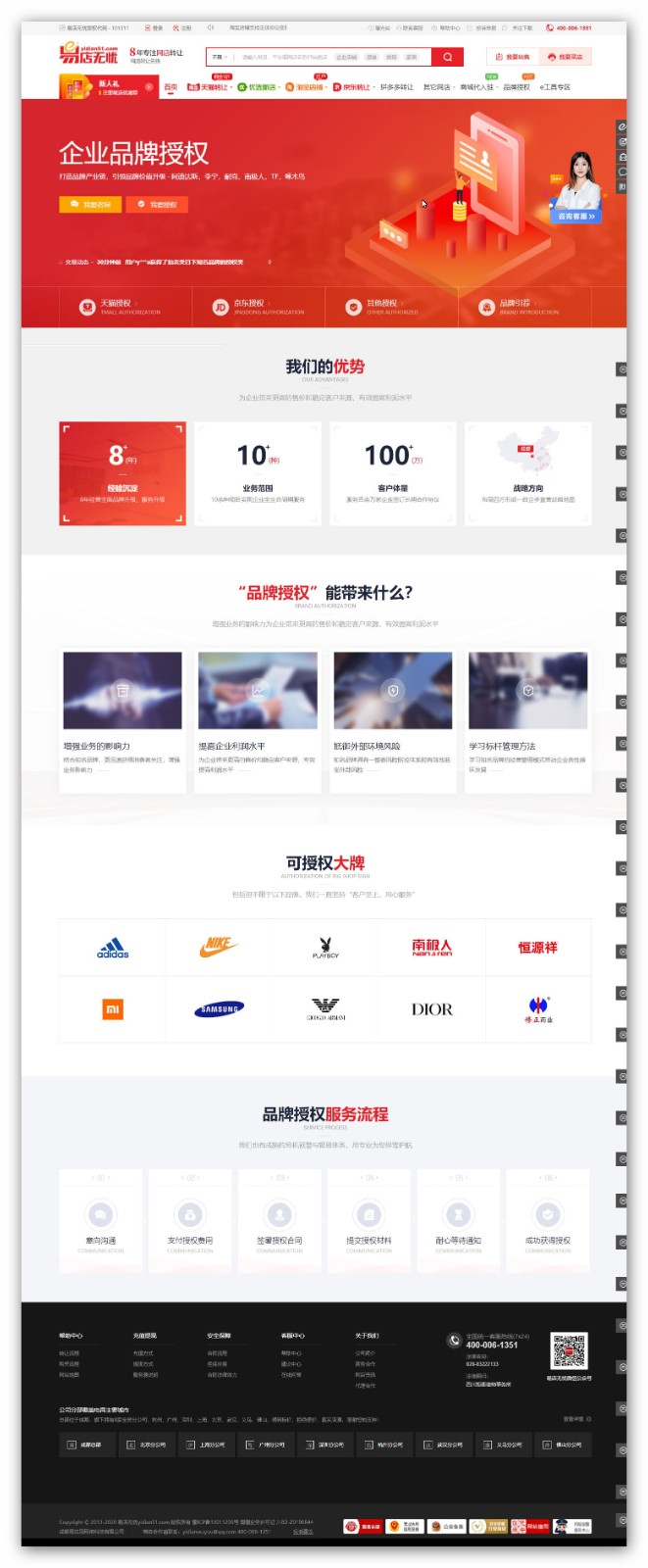The height and width of the screenshot is (1568, 648).
Task: Switch to the 京东授权 banner tab
Action: 259,307
